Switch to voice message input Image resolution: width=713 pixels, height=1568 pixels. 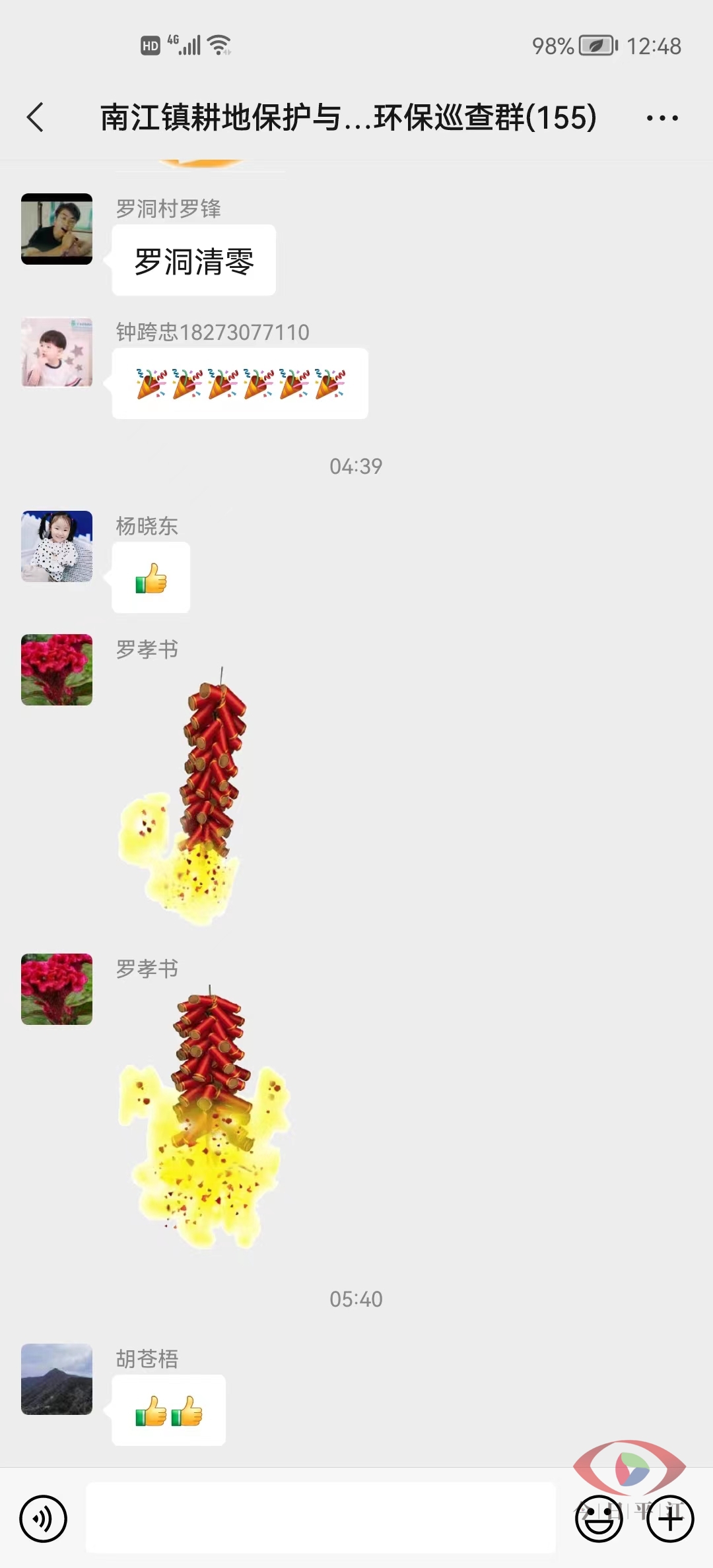(44, 1519)
